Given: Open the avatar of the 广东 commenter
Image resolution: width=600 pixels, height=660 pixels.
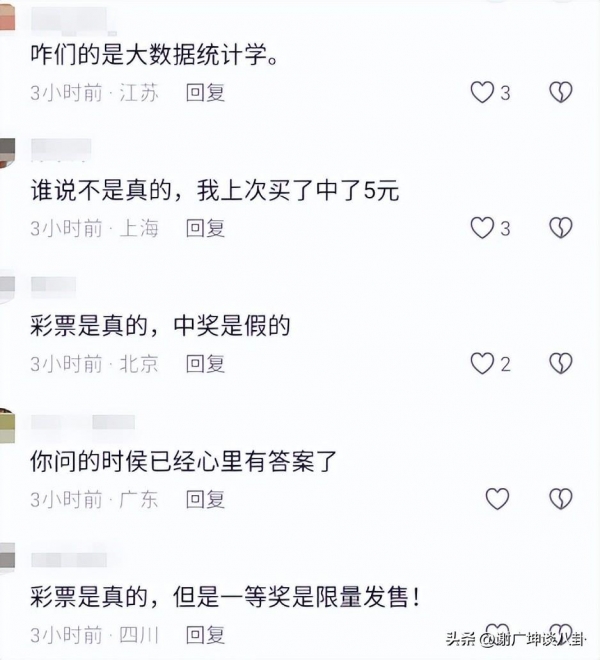Looking at the screenshot, I should tap(6, 425).
